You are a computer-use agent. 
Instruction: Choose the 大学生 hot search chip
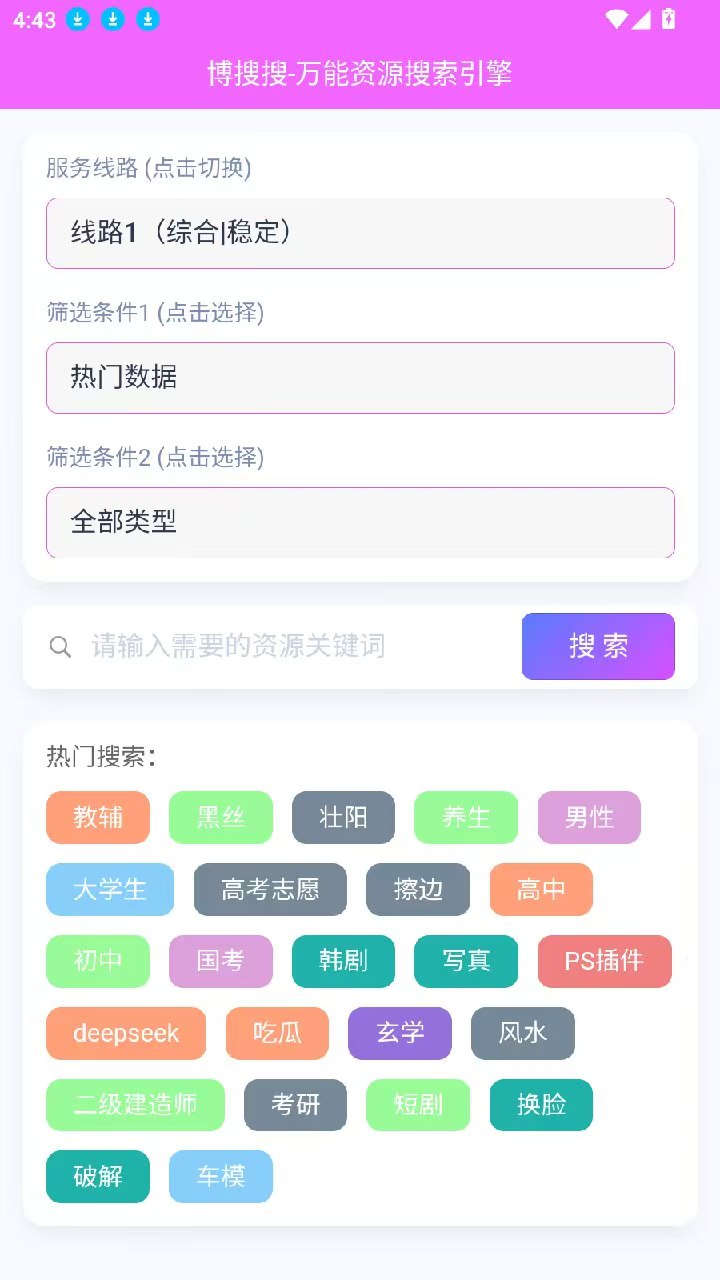tap(110, 889)
